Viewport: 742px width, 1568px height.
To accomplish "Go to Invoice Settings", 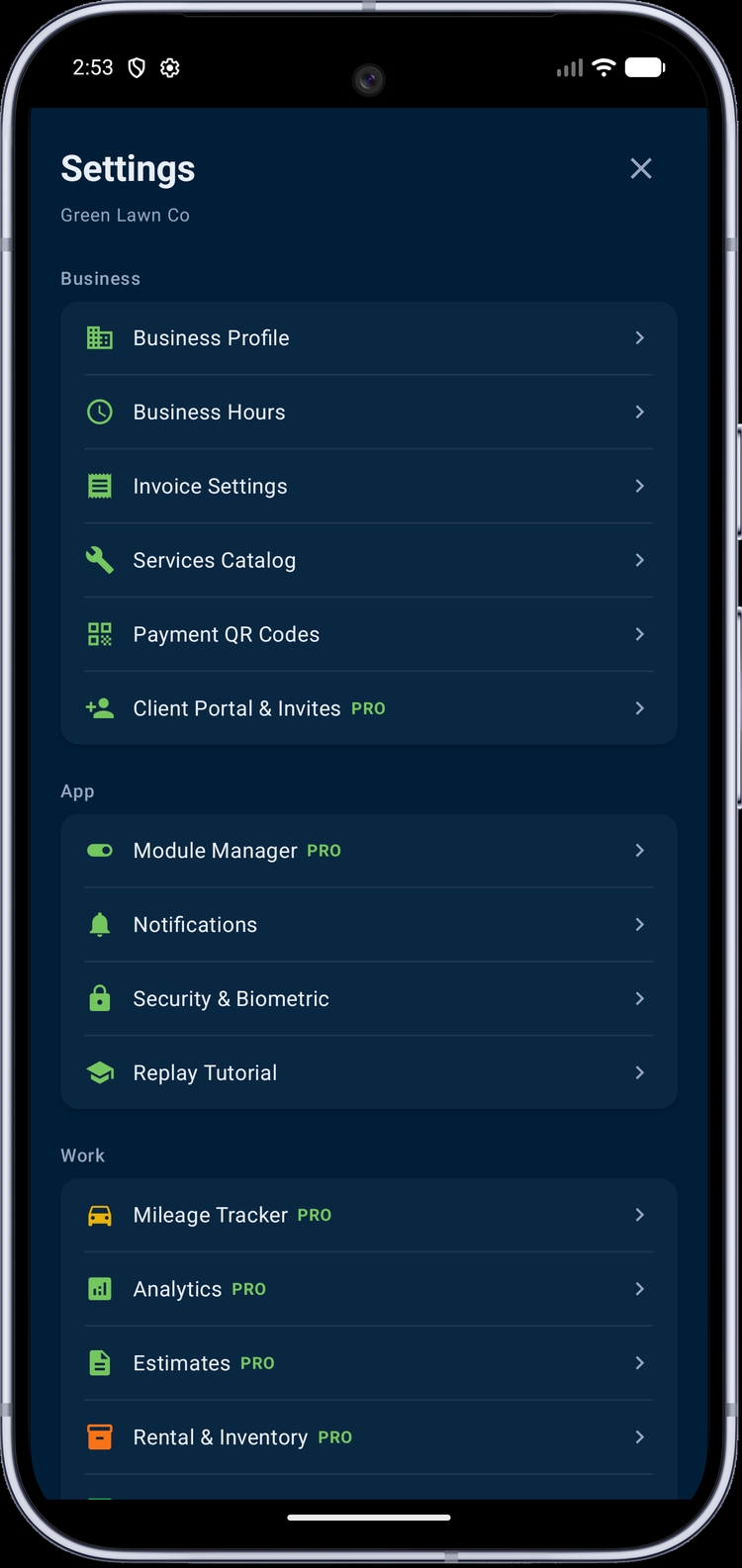I will (369, 487).
